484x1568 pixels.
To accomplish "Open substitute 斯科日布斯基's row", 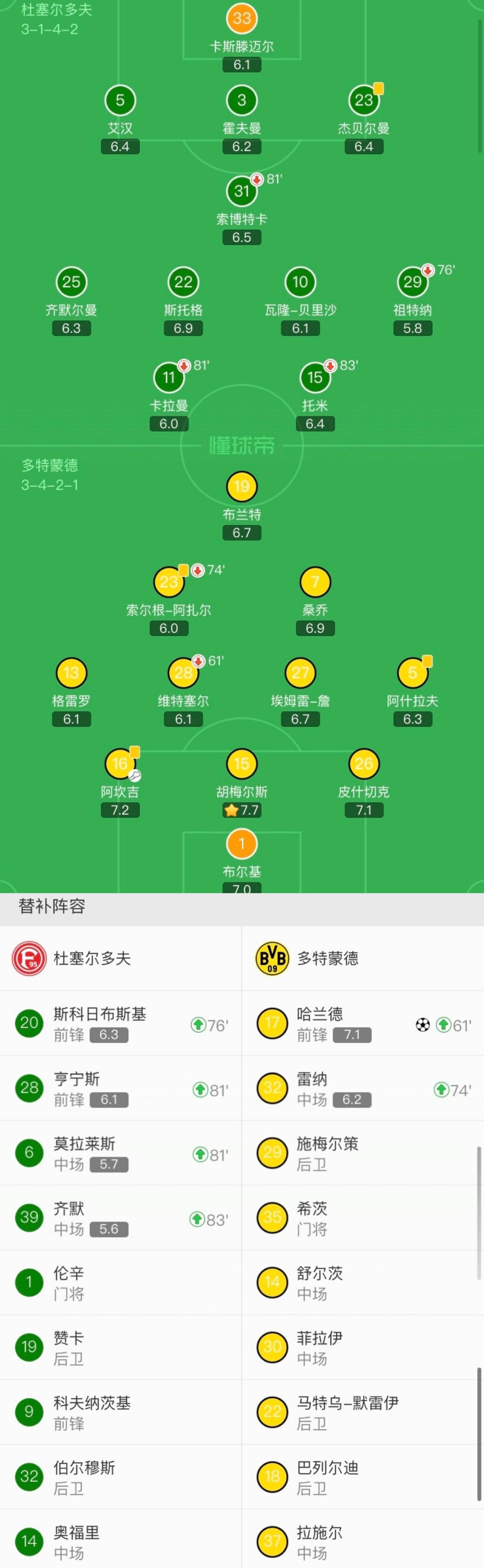I will click(x=120, y=1024).
